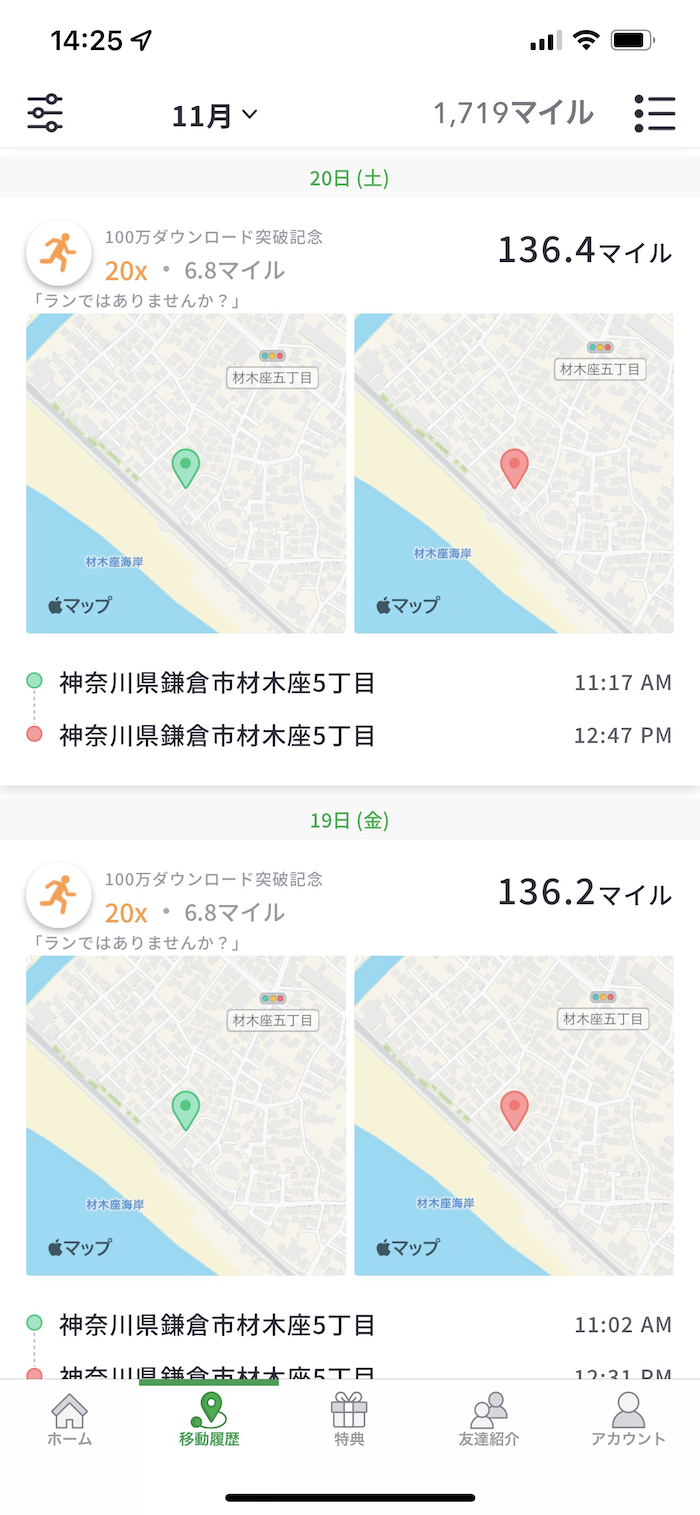Switch to the 特典 tab
Screen dimensions: 700x1515
[349, 1420]
